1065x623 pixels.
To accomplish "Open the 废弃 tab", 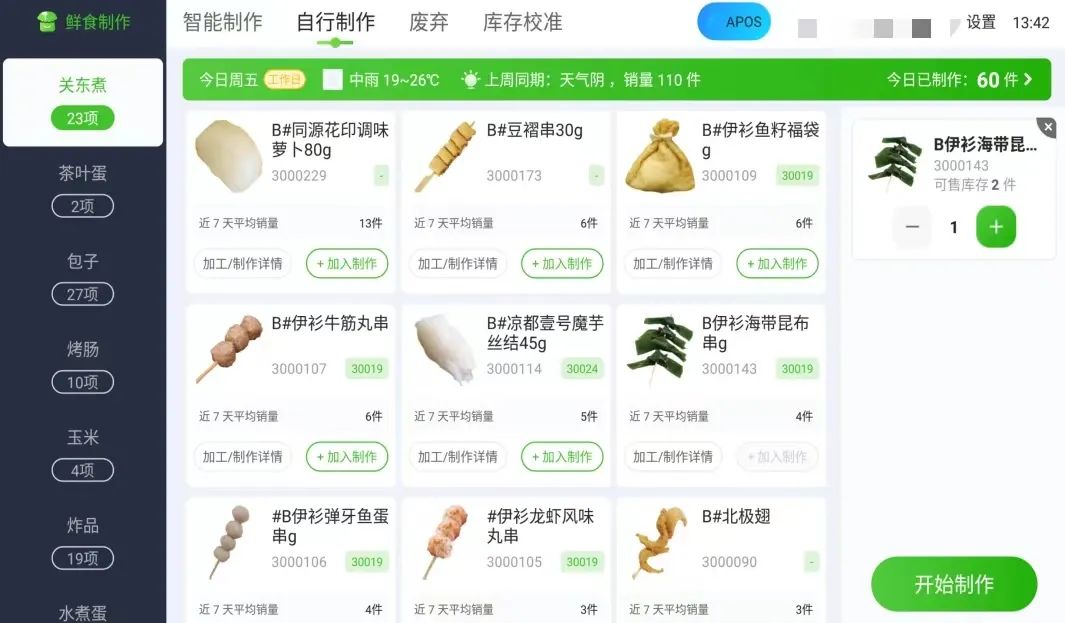I will pyautogui.click(x=428, y=22).
